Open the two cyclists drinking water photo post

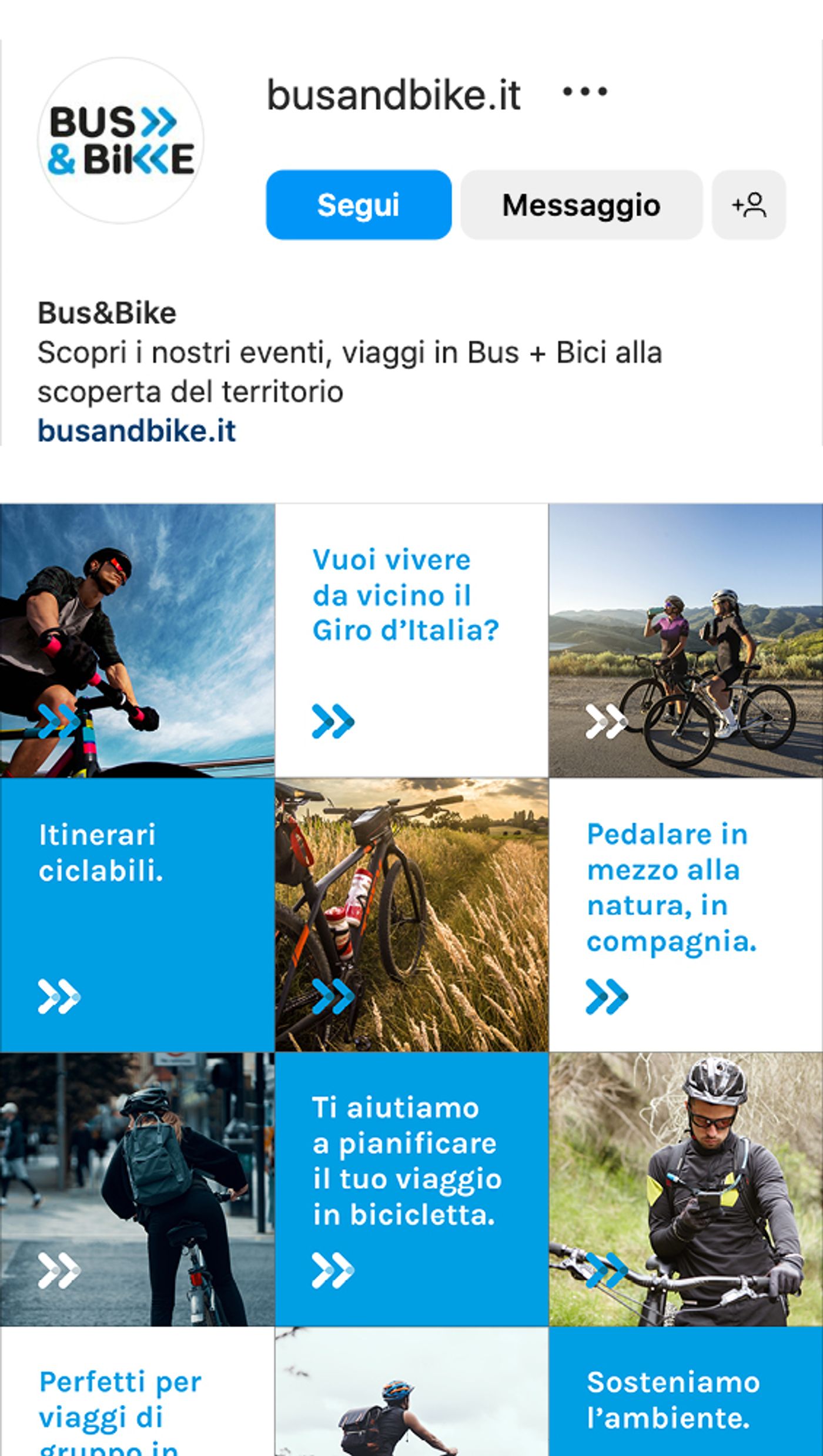(686, 640)
